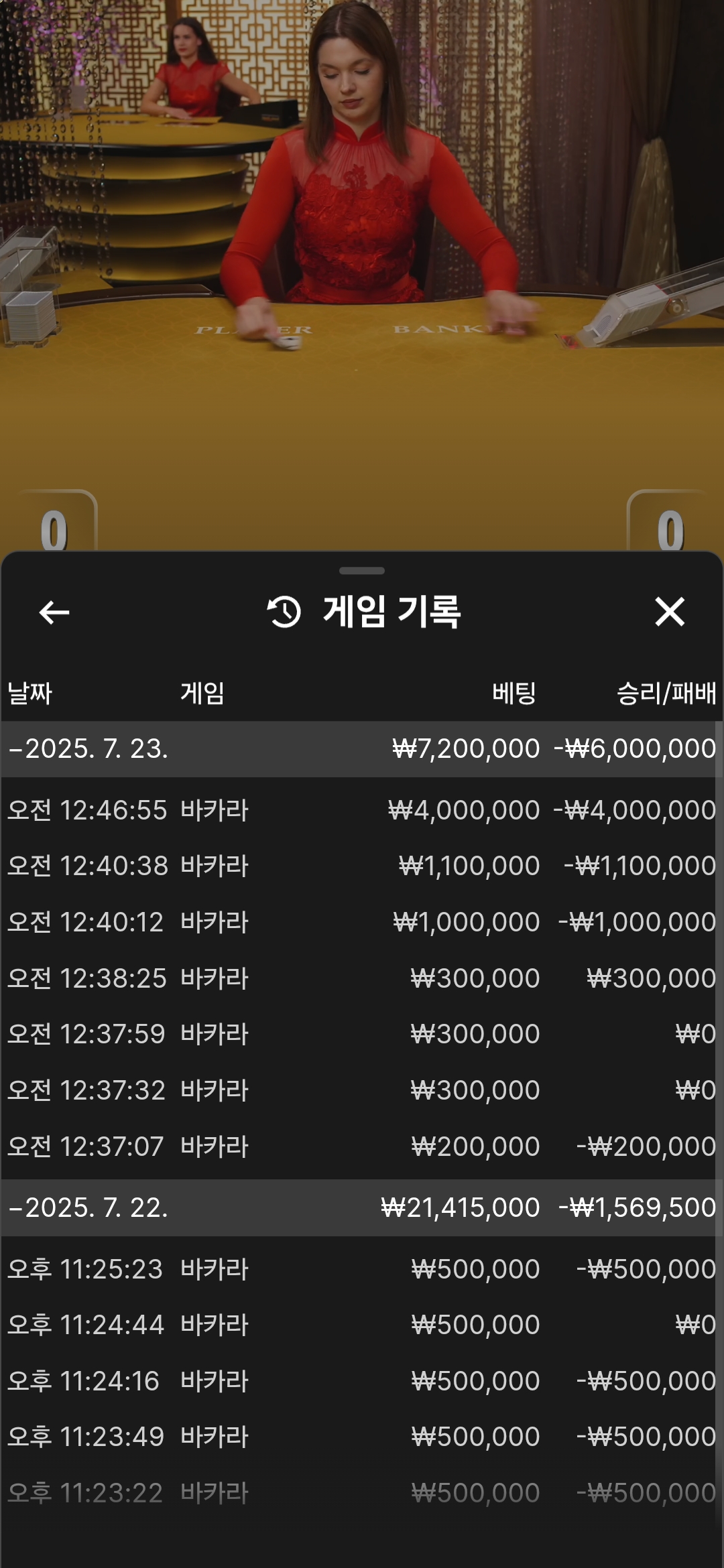The image size is (724, 1568).
Task: Open the 오전 12:38:25 바카라 record
Action: [x=362, y=978]
